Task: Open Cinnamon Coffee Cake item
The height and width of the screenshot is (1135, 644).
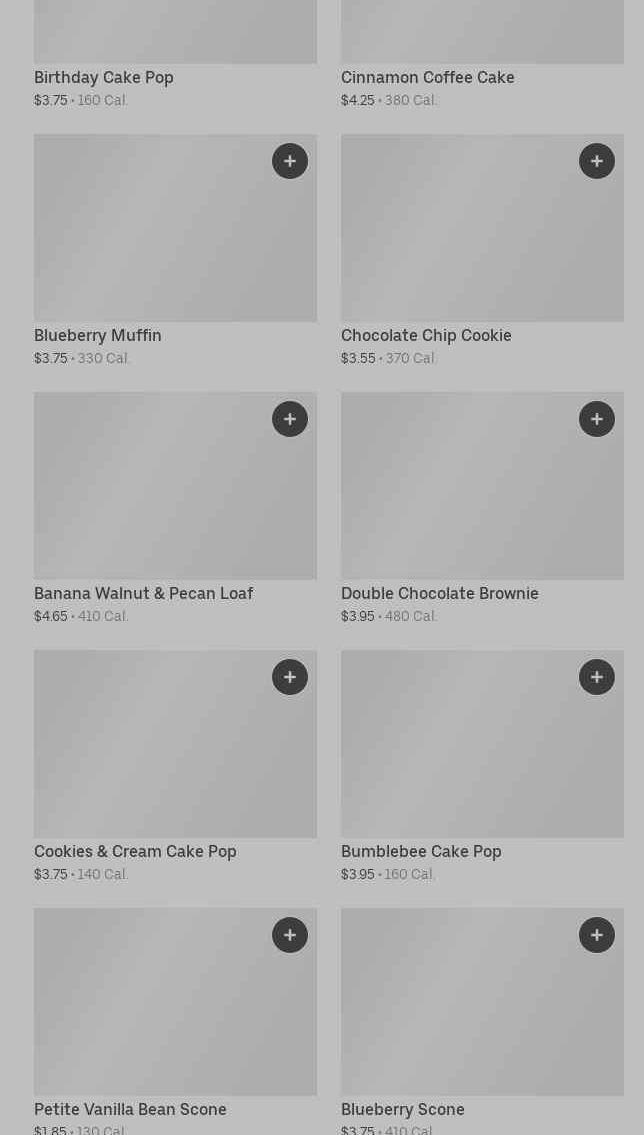Action: [427, 78]
